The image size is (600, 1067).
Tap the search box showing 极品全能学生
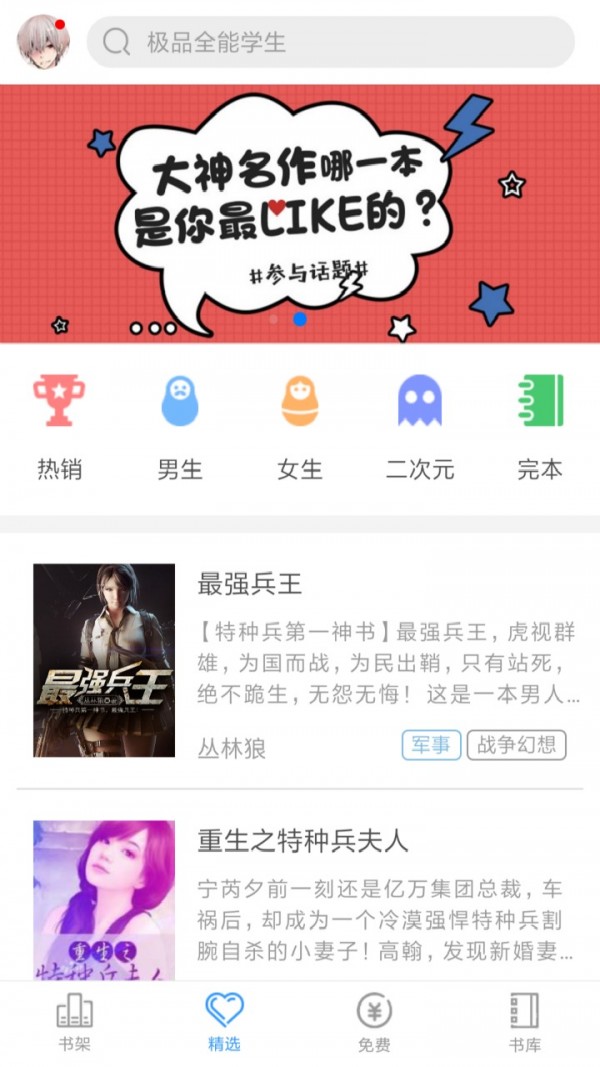tap(330, 42)
